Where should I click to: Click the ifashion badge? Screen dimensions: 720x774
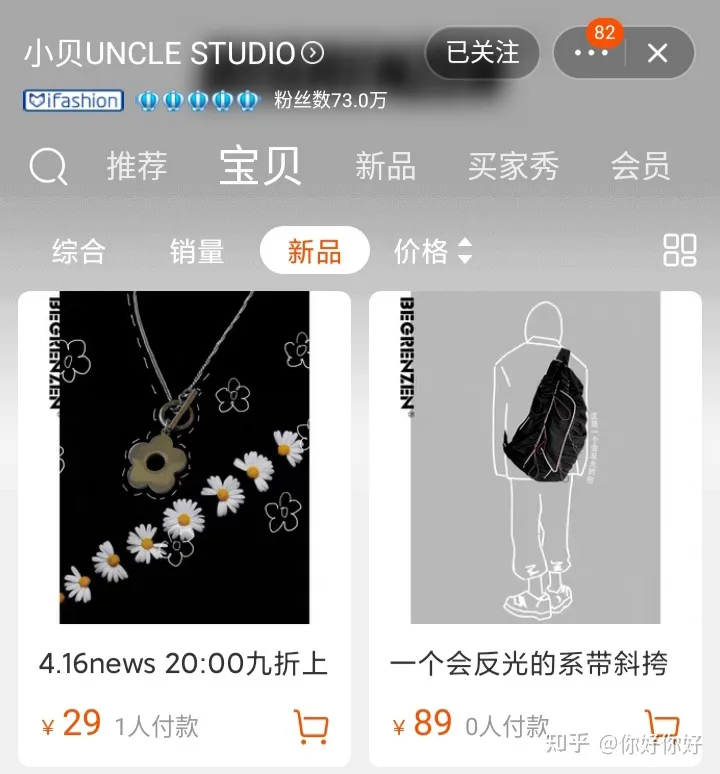coord(71,100)
